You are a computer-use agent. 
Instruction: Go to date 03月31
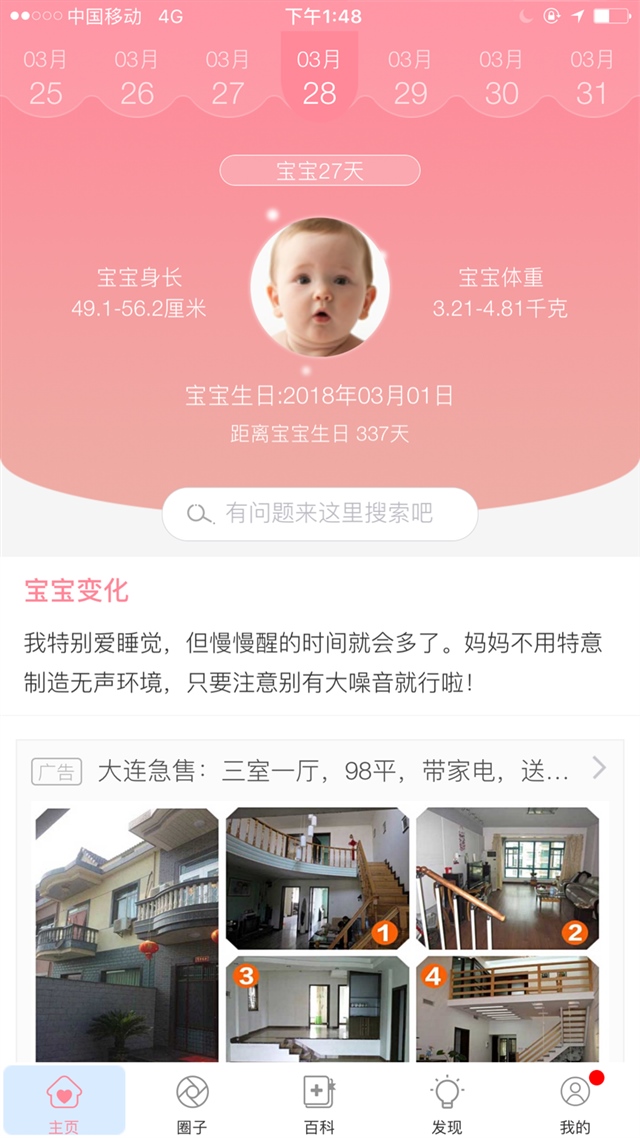tap(592, 77)
